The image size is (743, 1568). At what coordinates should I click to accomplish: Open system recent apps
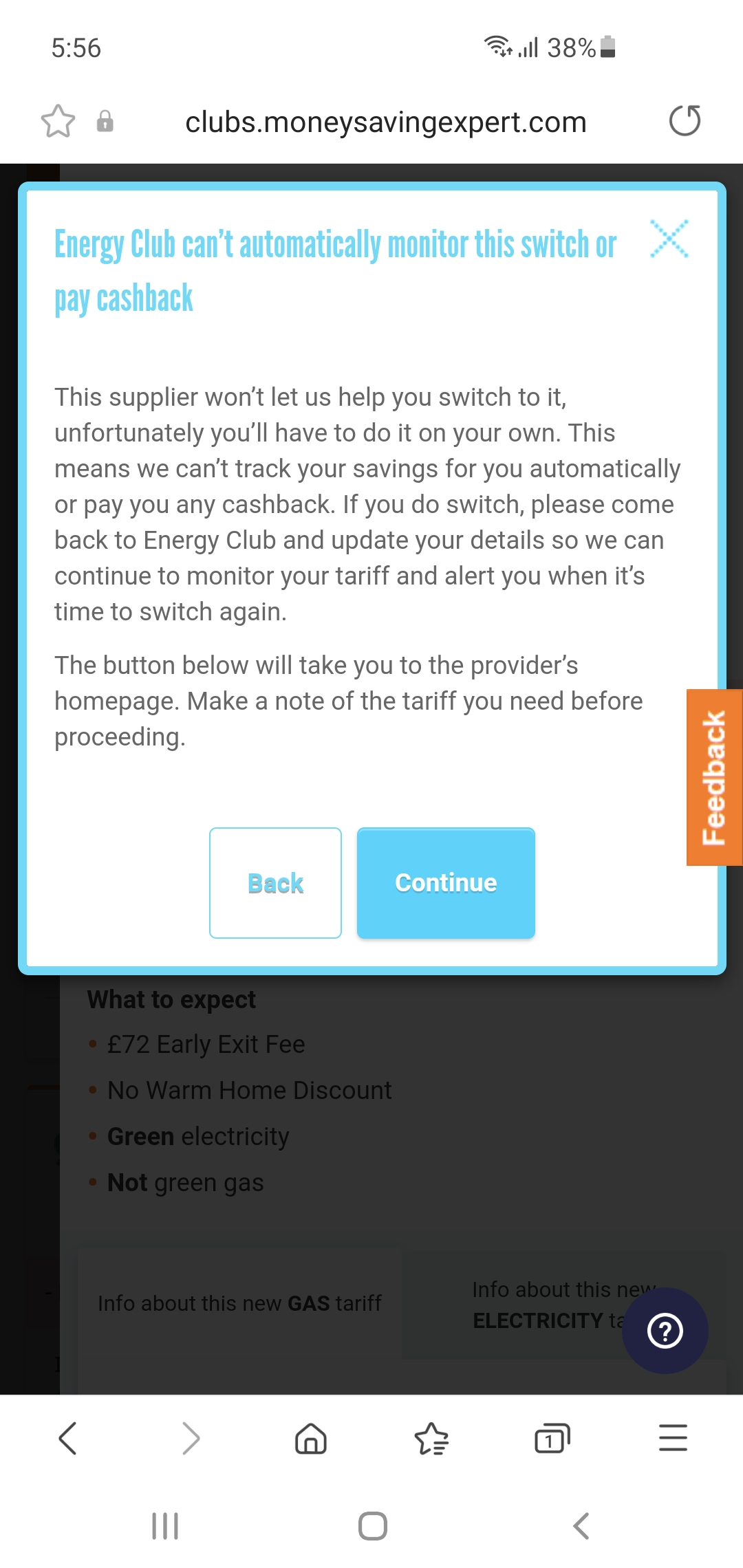(165, 1526)
